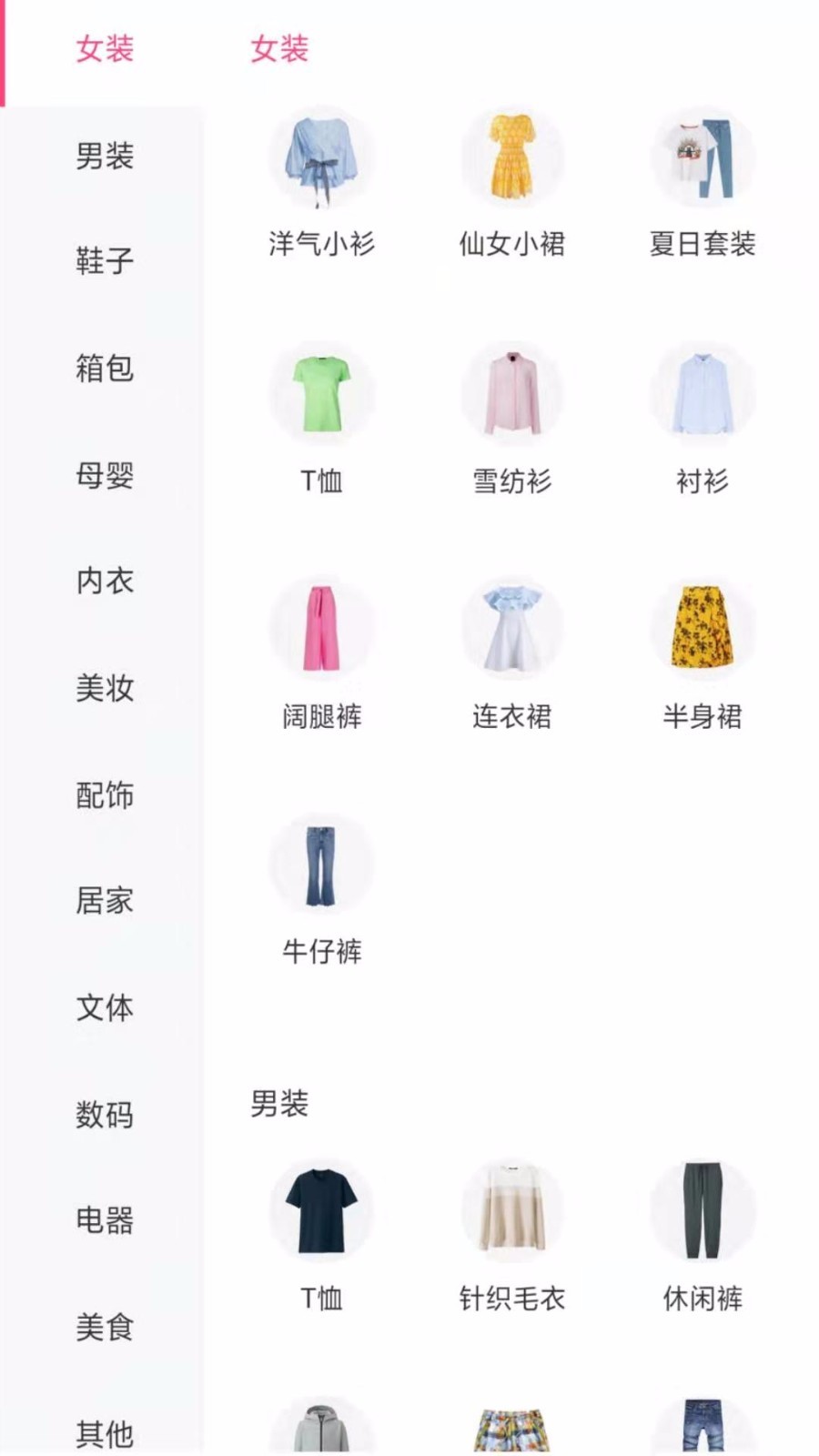Select the dark T恤 icon under 男装
This screenshot has height=1456, width=819.
click(x=322, y=1210)
